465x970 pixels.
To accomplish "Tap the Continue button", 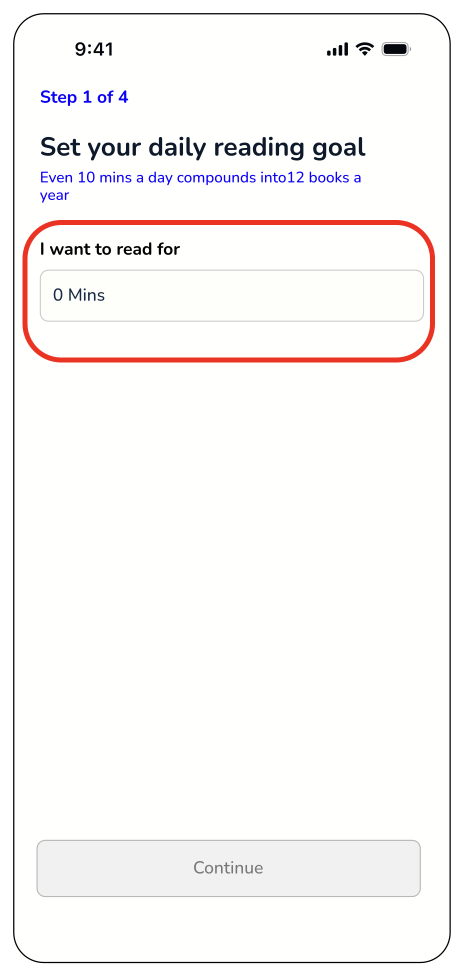I will click(x=229, y=868).
